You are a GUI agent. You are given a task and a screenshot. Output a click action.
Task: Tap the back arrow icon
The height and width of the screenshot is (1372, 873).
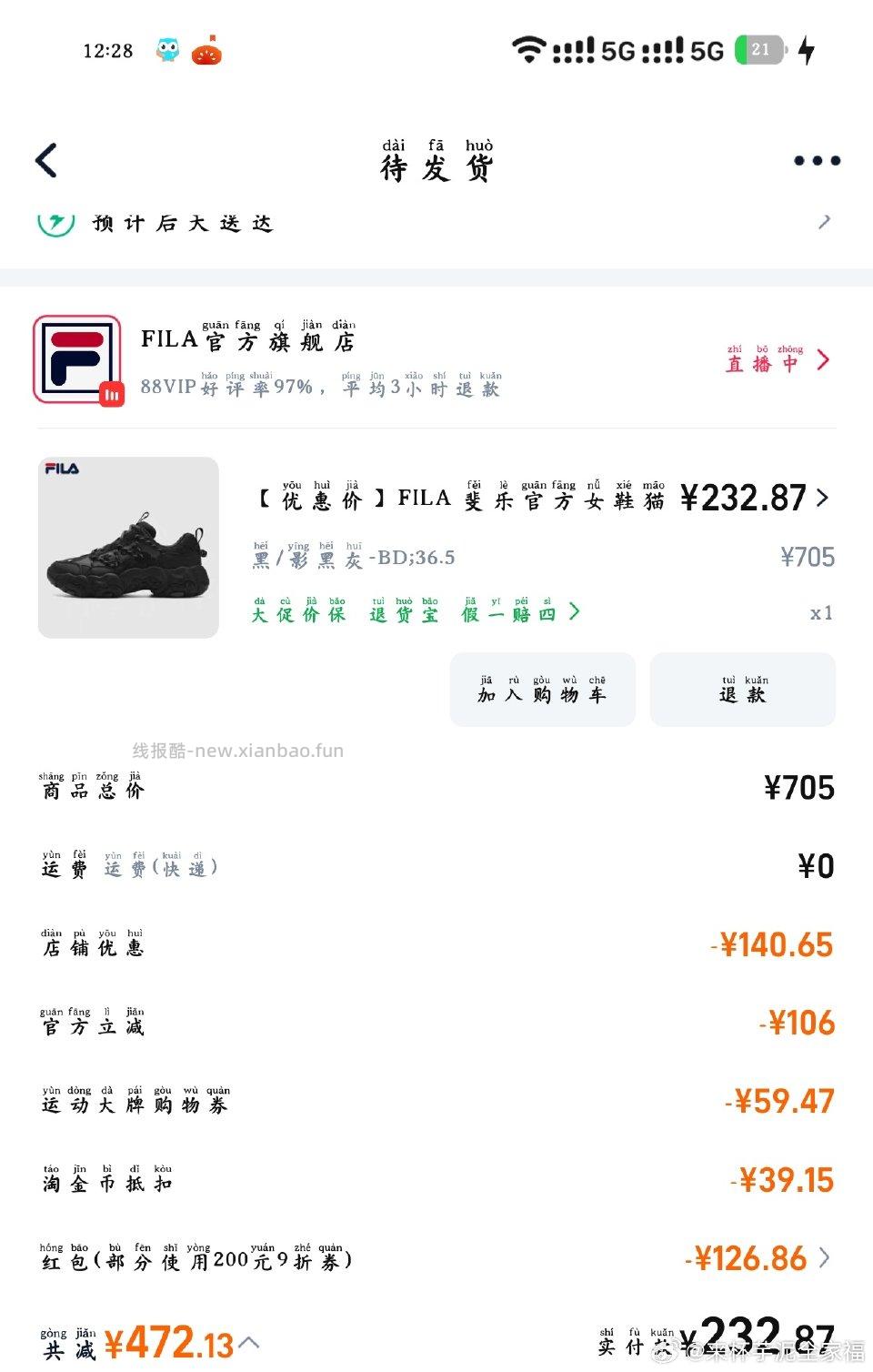click(x=45, y=159)
